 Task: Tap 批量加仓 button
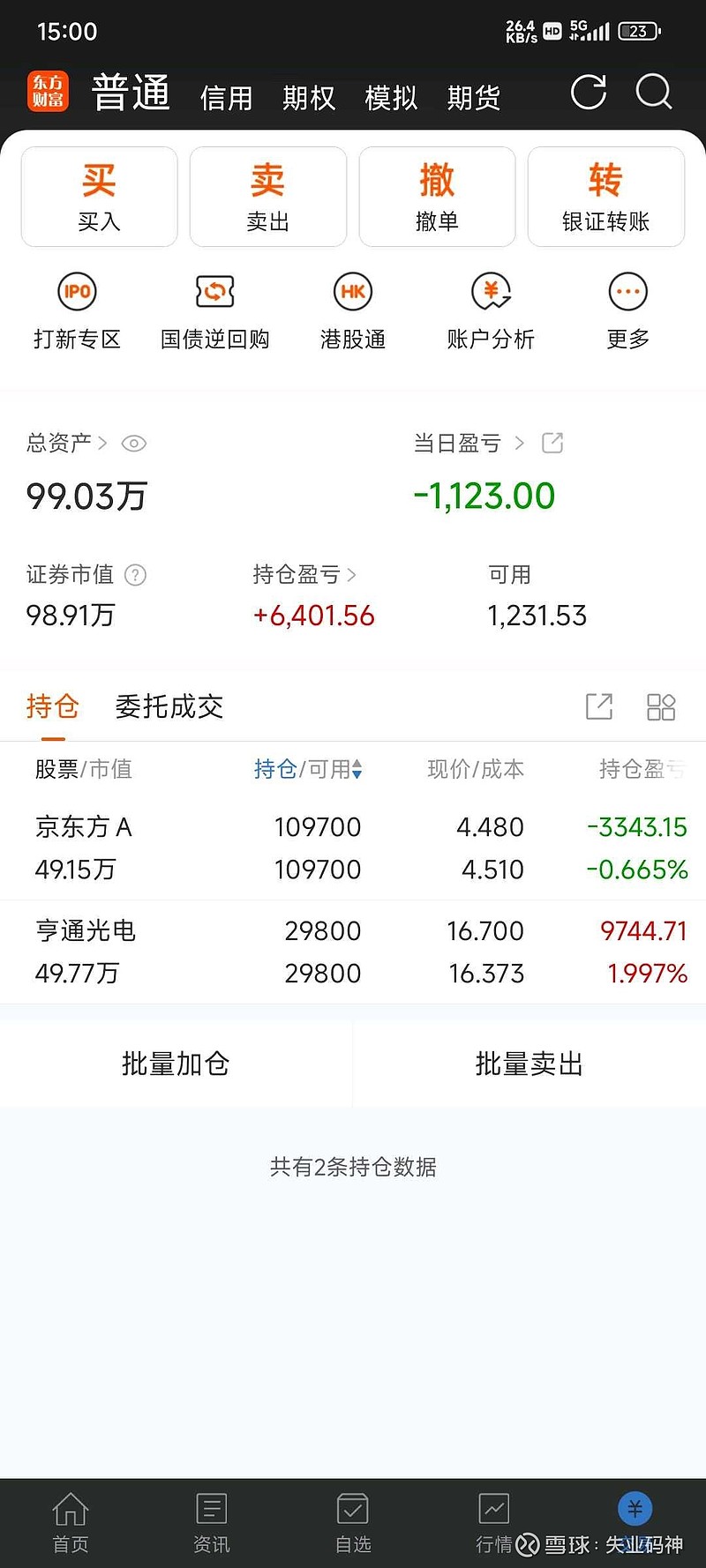tap(176, 1064)
